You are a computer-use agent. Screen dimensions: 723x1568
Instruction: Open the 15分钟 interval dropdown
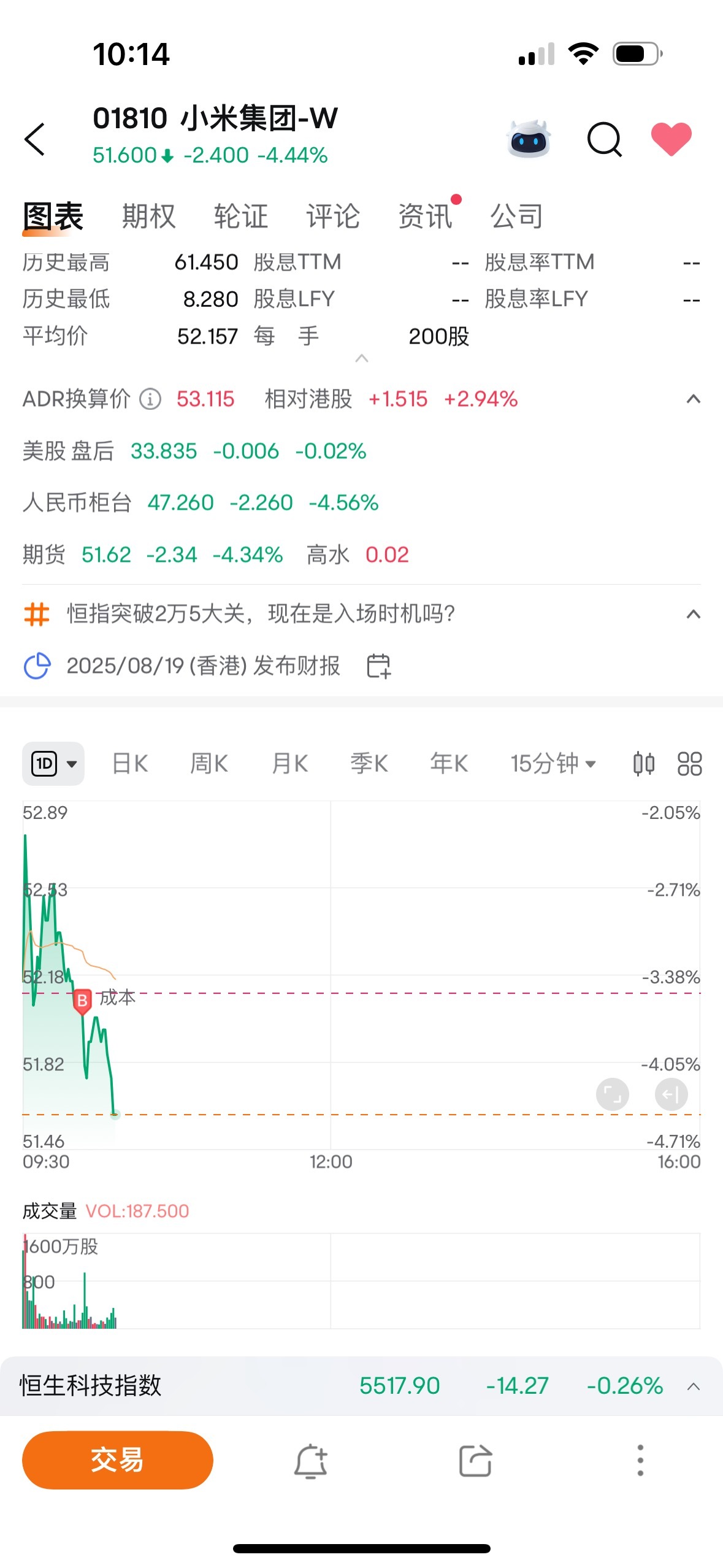[x=553, y=764]
